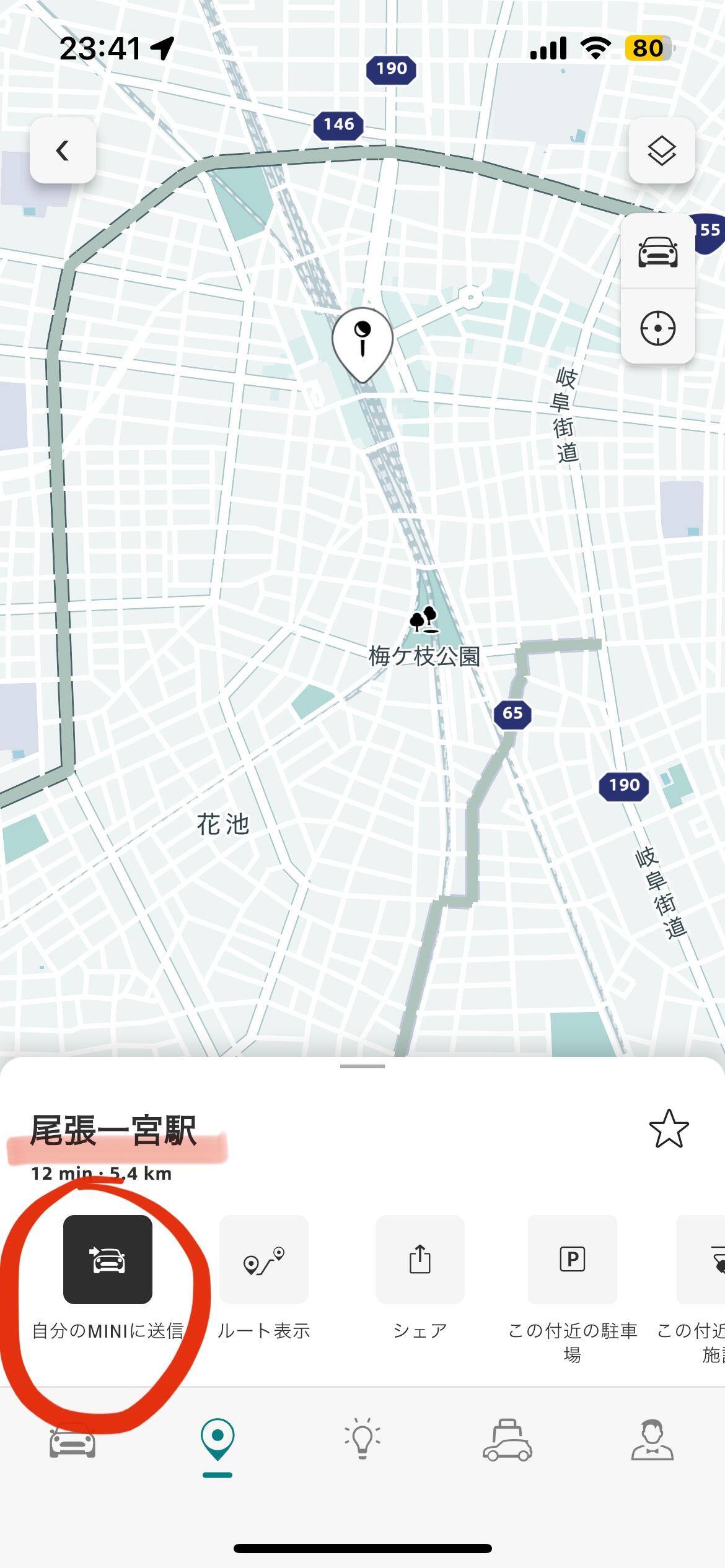The width and height of the screenshot is (725, 1568).
Task: Share this location with シェア
Action: pos(420,1259)
